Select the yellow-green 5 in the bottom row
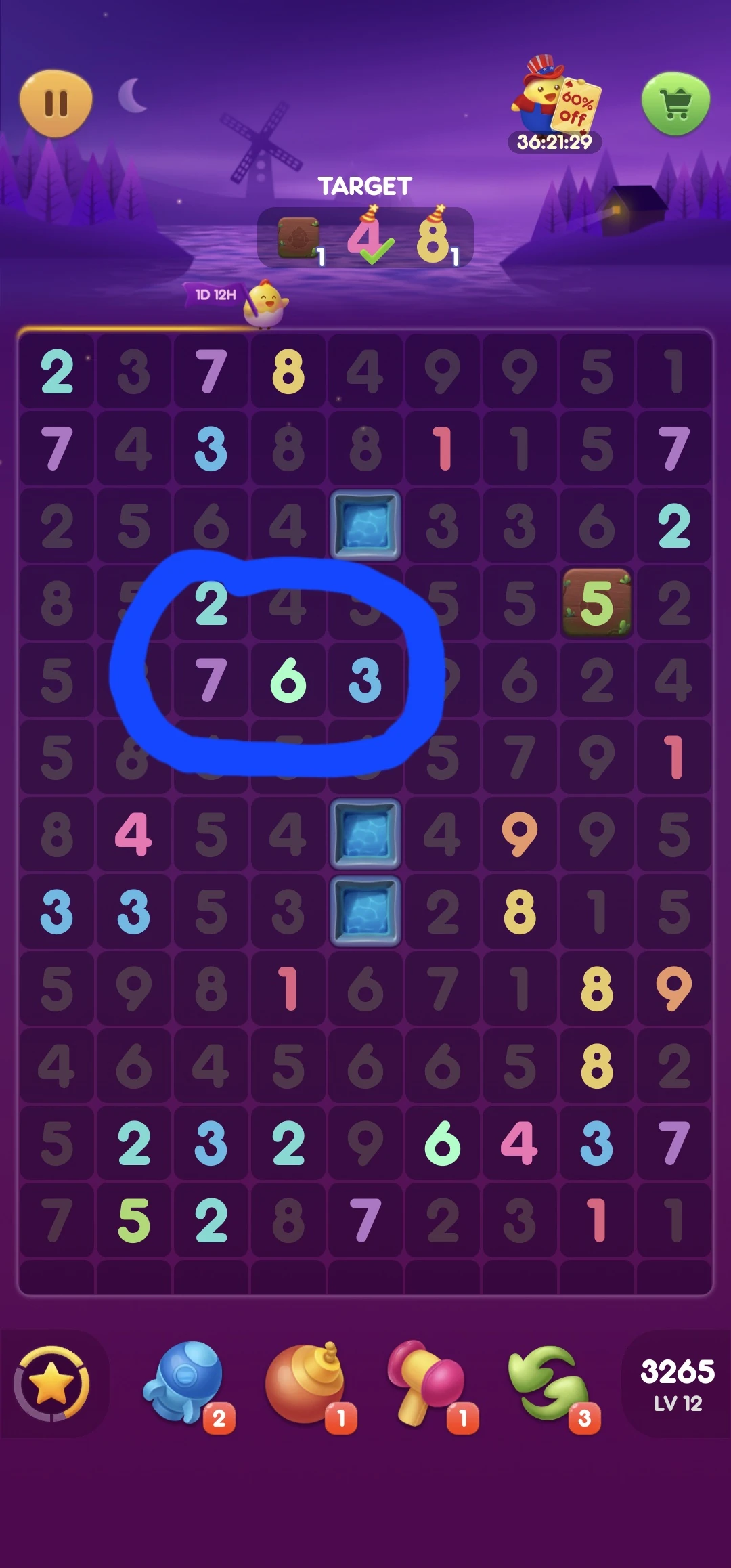Viewport: 731px width, 1568px height. (x=134, y=1220)
